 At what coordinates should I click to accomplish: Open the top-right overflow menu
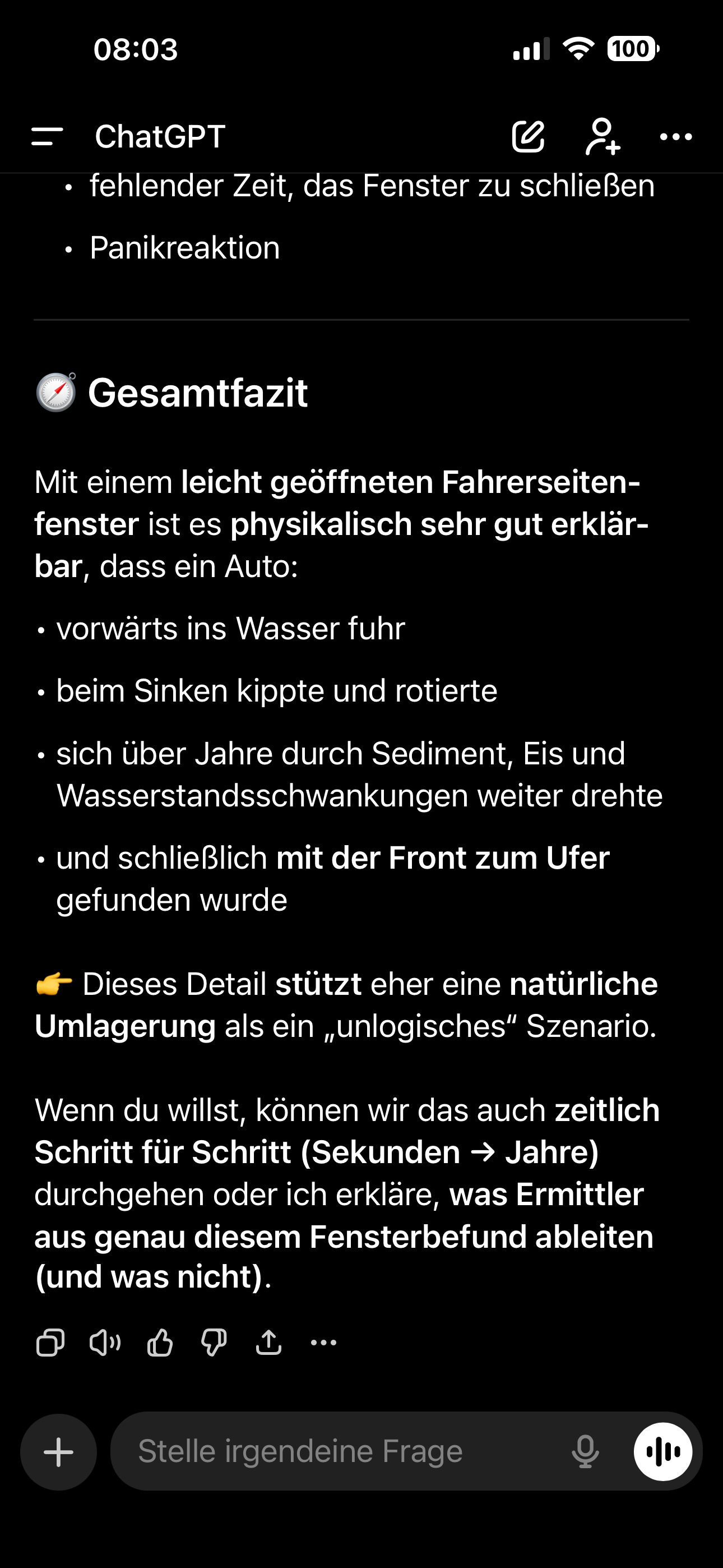(676, 136)
